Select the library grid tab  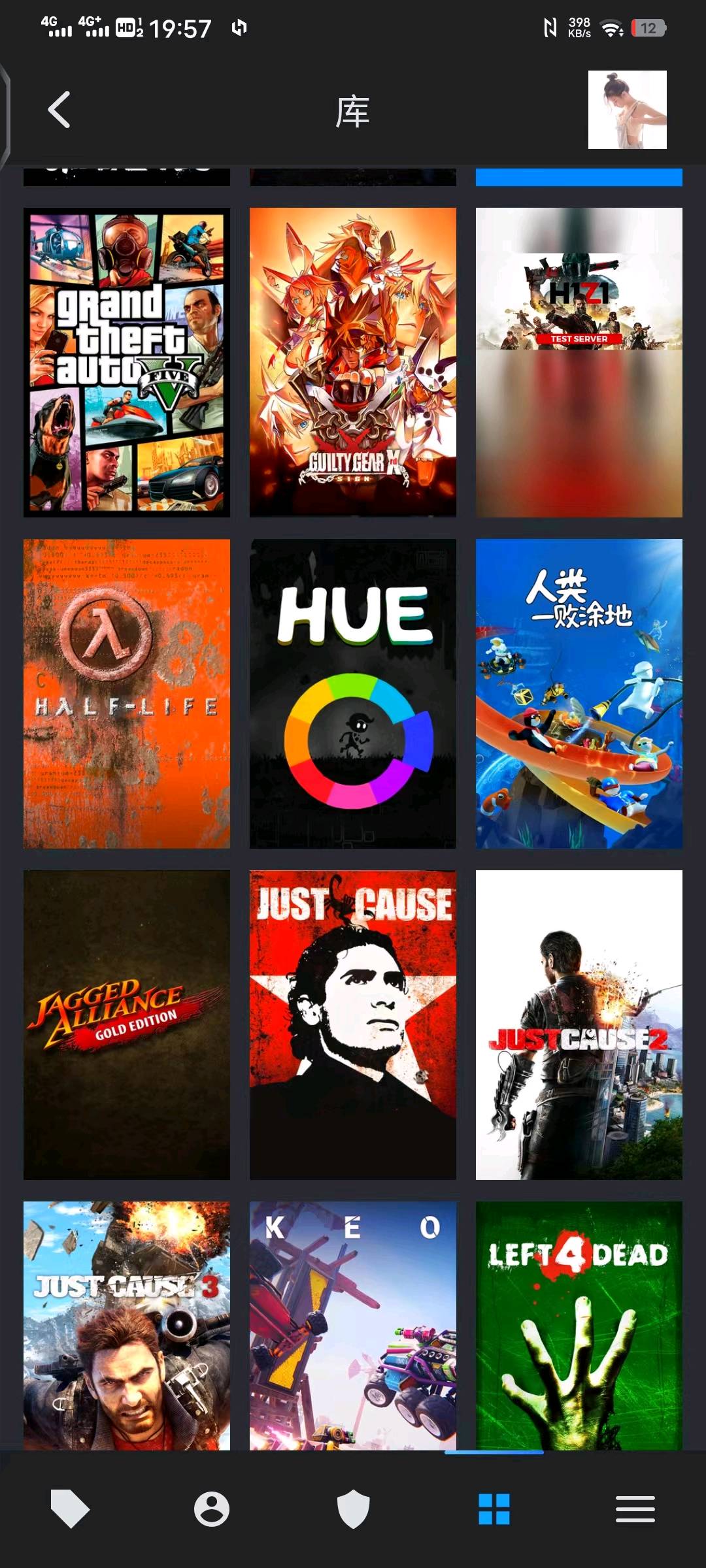pos(494,1509)
